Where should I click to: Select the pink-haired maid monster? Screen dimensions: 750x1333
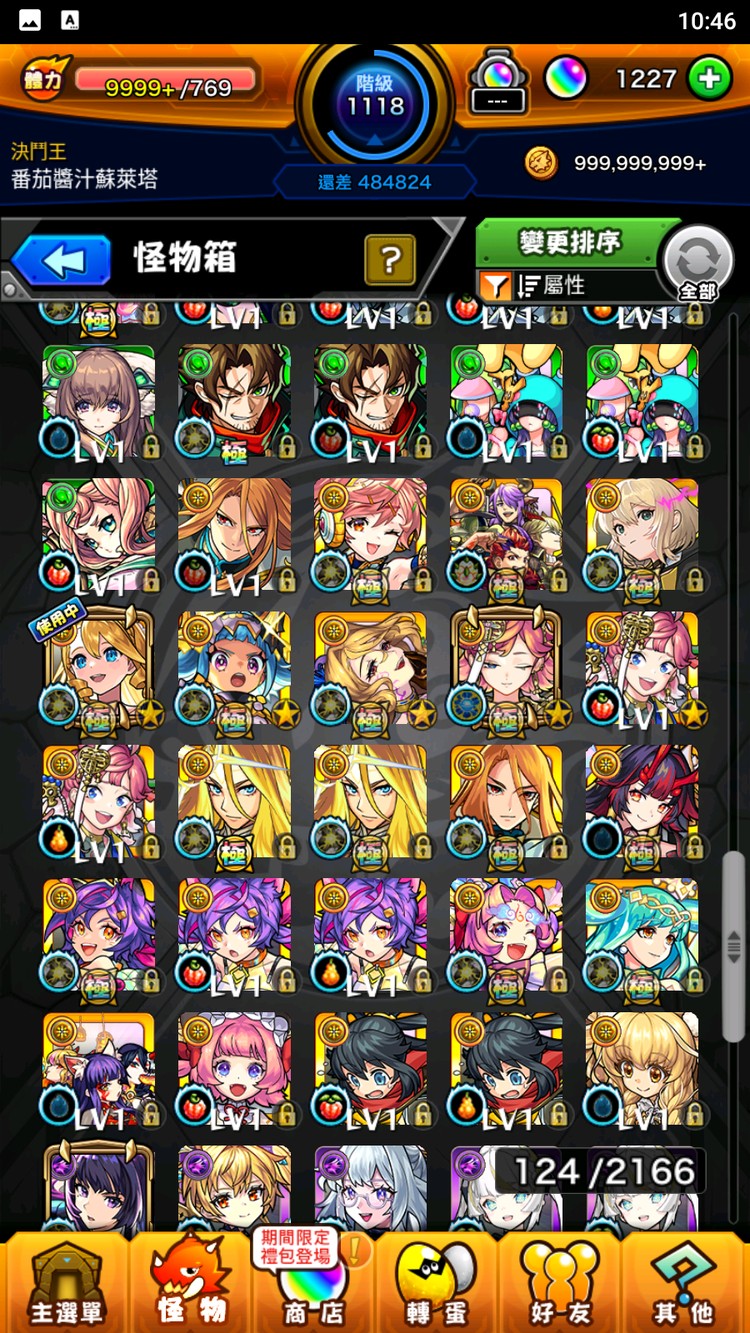coord(234,1070)
